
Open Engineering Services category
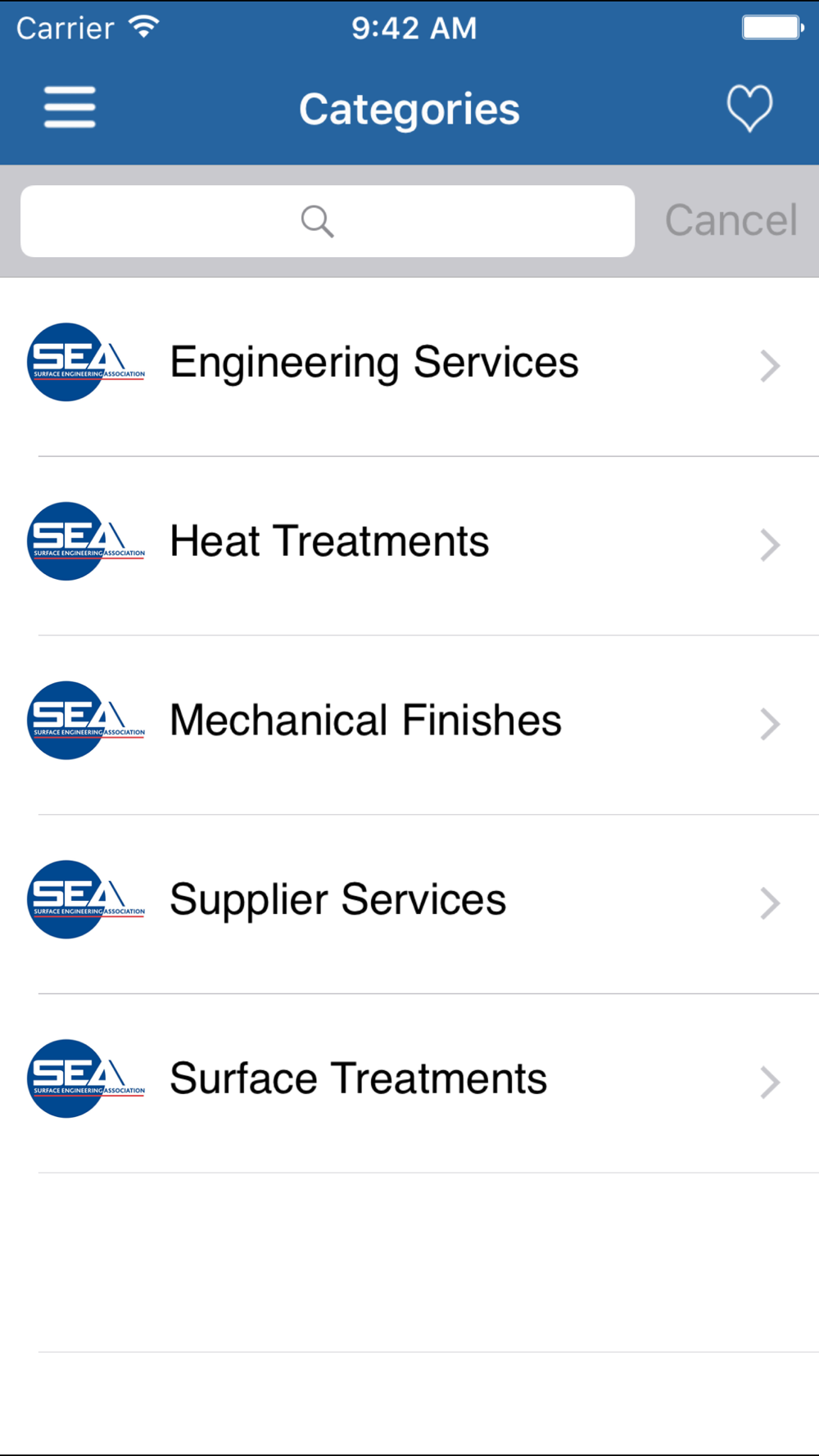pyautogui.click(x=409, y=367)
